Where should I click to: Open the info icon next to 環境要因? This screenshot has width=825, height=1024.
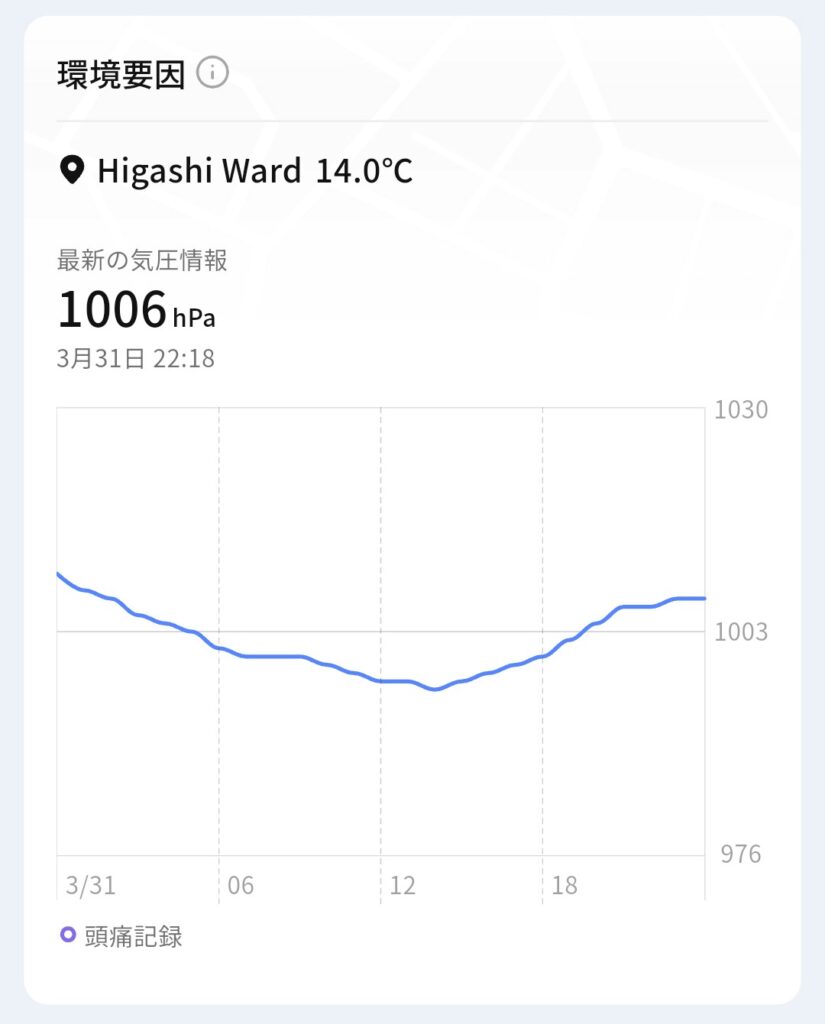pos(212,73)
